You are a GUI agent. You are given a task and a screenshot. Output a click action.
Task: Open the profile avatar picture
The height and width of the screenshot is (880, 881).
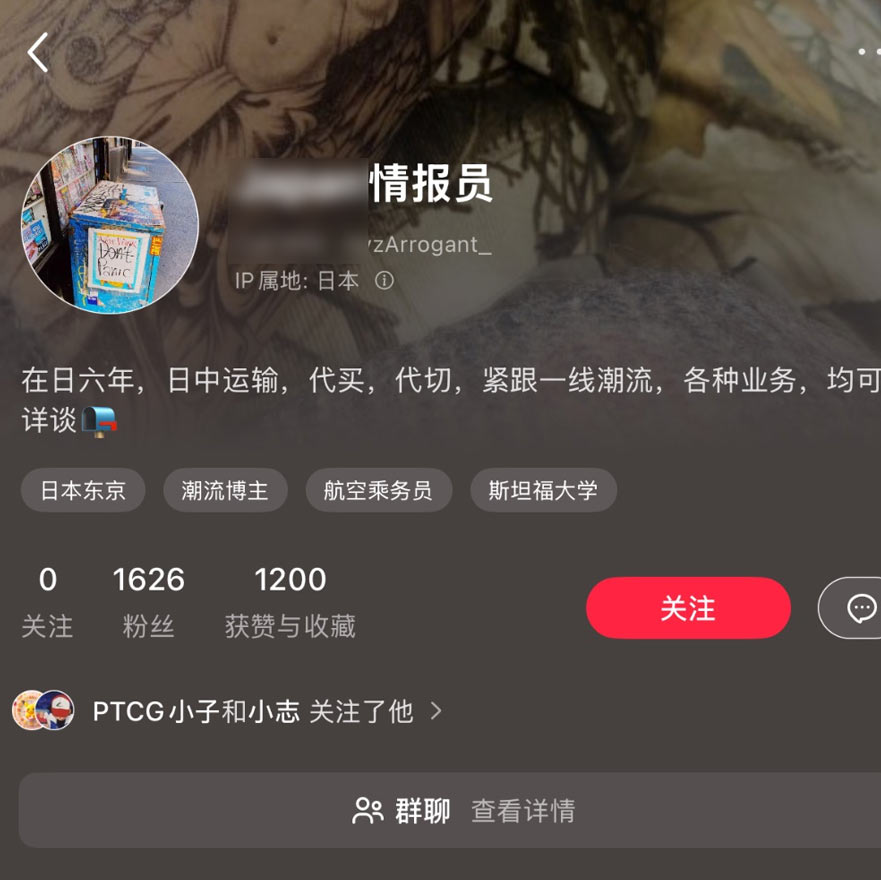(x=110, y=225)
